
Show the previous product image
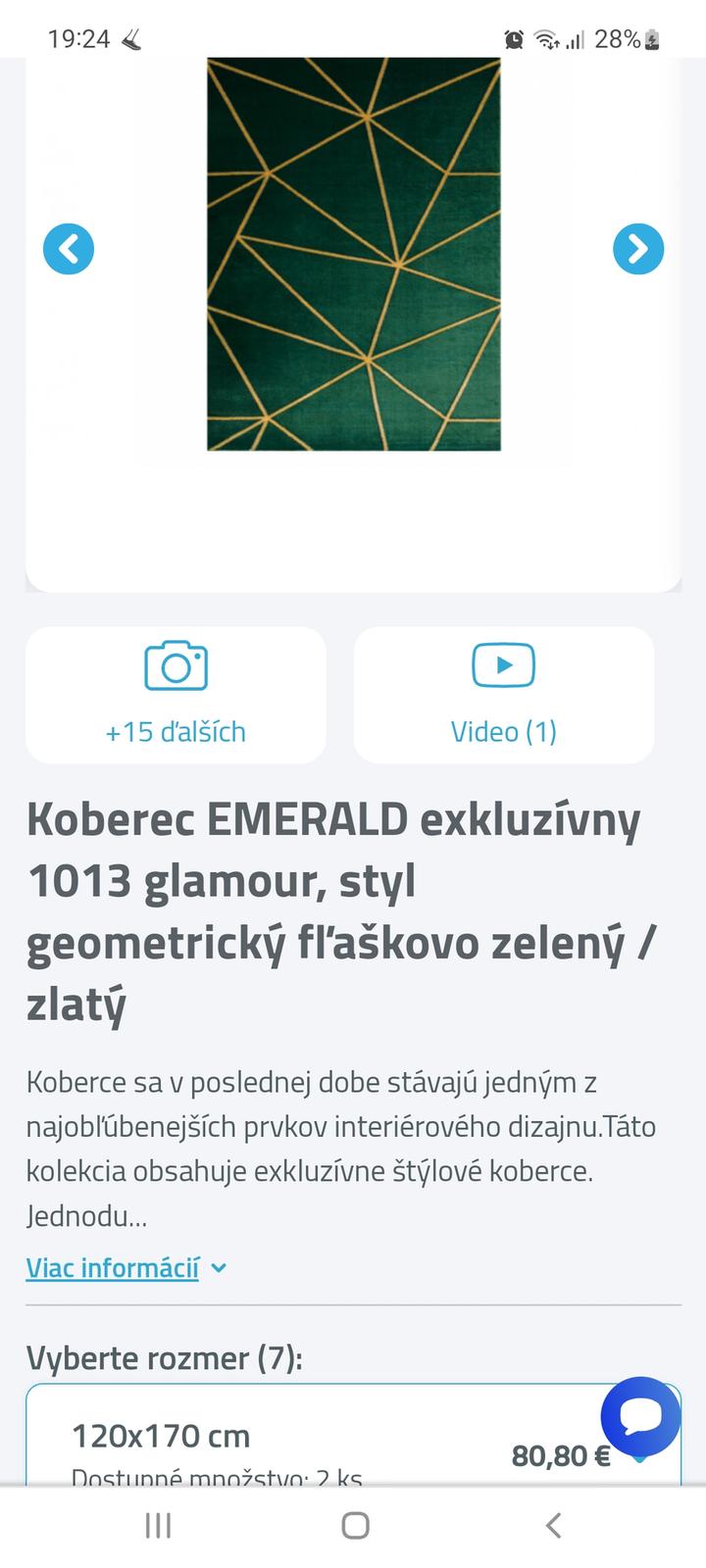(69, 249)
